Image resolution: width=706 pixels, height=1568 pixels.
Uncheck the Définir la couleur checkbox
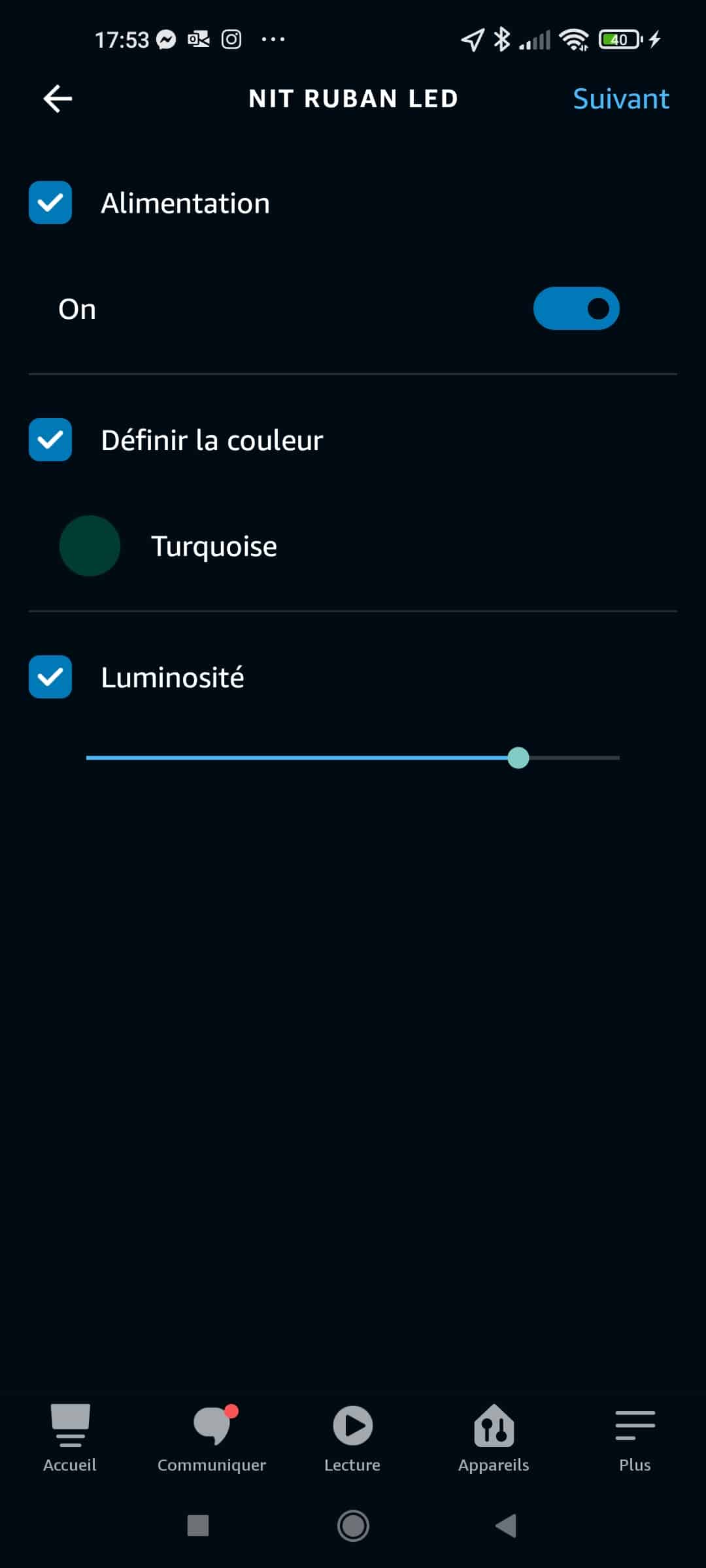(50, 440)
